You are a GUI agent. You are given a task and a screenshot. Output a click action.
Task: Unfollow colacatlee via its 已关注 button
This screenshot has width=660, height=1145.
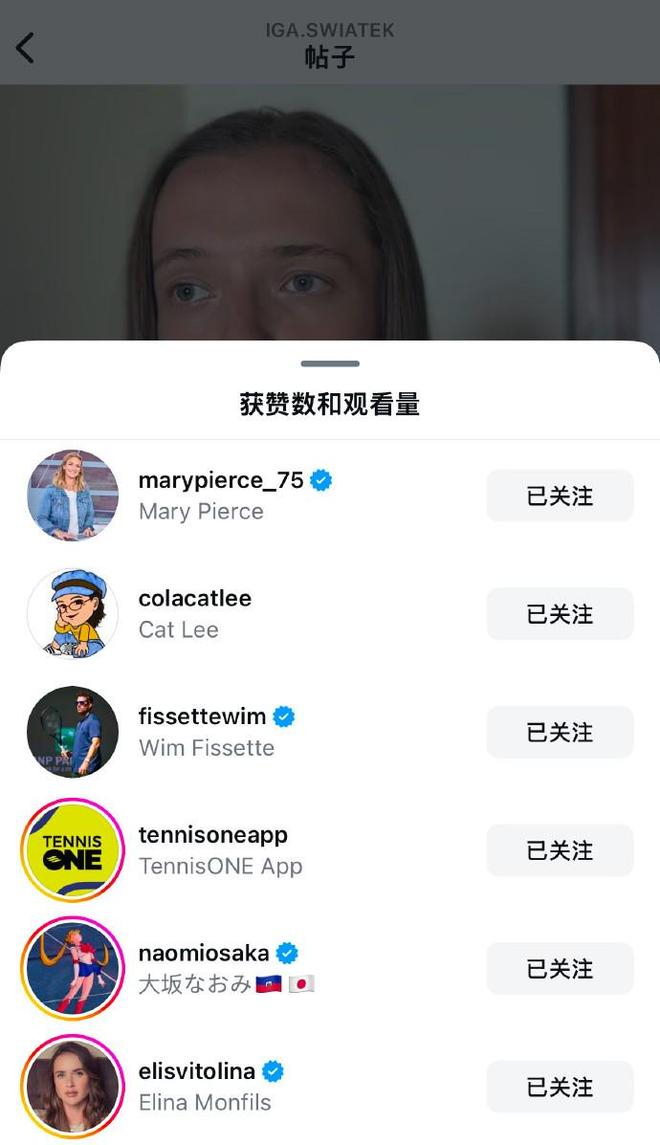tap(560, 614)
